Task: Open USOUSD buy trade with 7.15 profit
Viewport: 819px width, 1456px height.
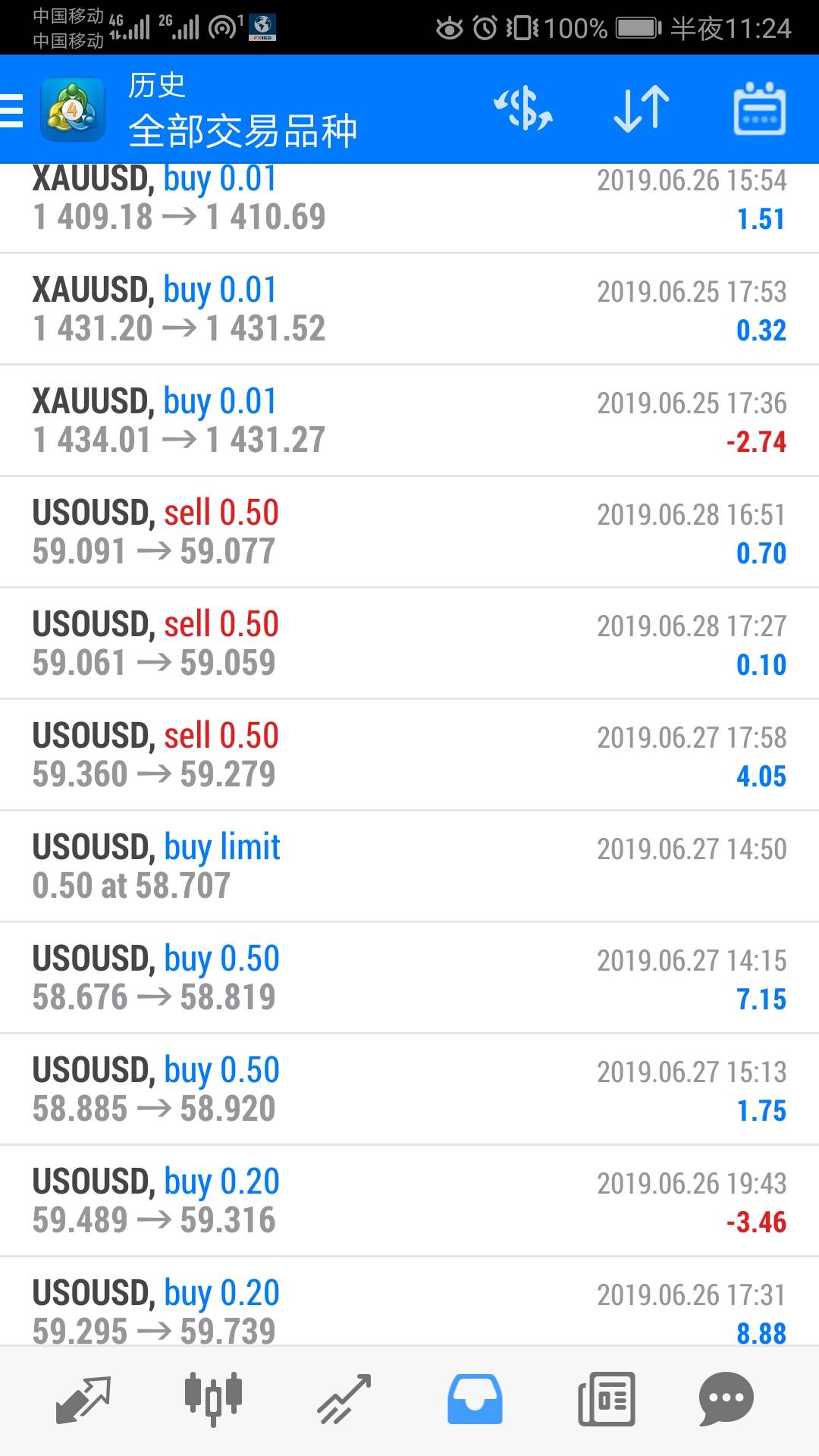Action: tap(409, 978)
